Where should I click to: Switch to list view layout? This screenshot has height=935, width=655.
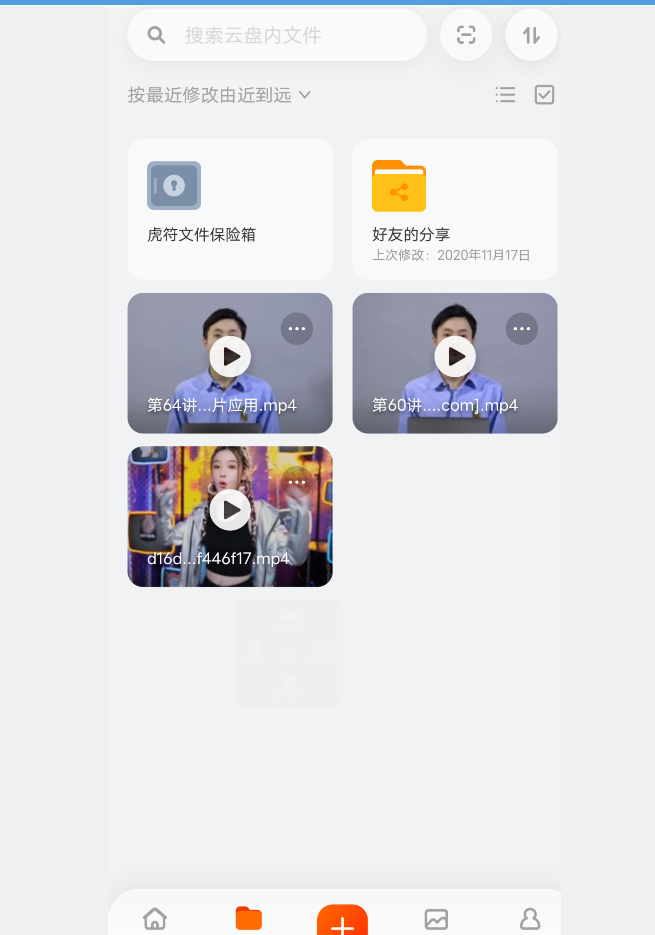pos(506,95)
